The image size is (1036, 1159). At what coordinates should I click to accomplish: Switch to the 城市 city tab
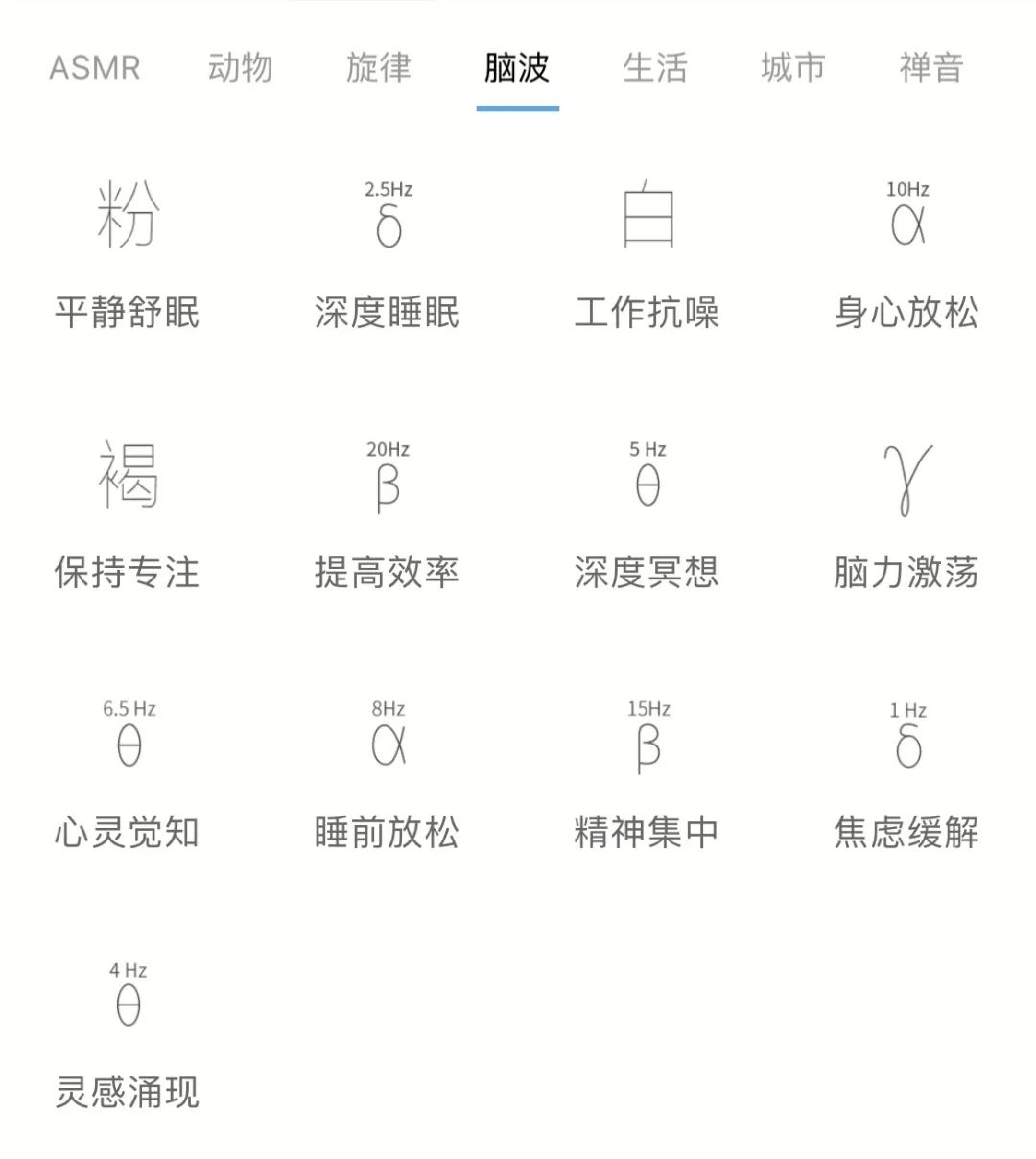point(793,68)
